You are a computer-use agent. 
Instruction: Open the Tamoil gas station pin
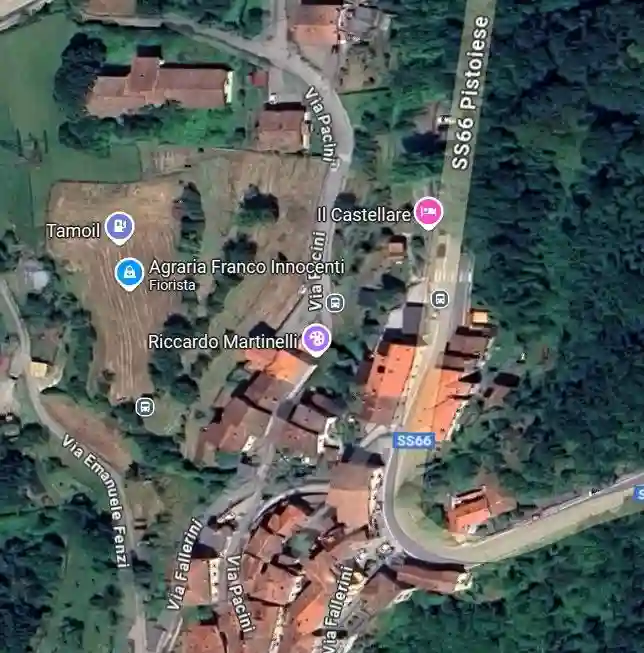tap(119, 228)
